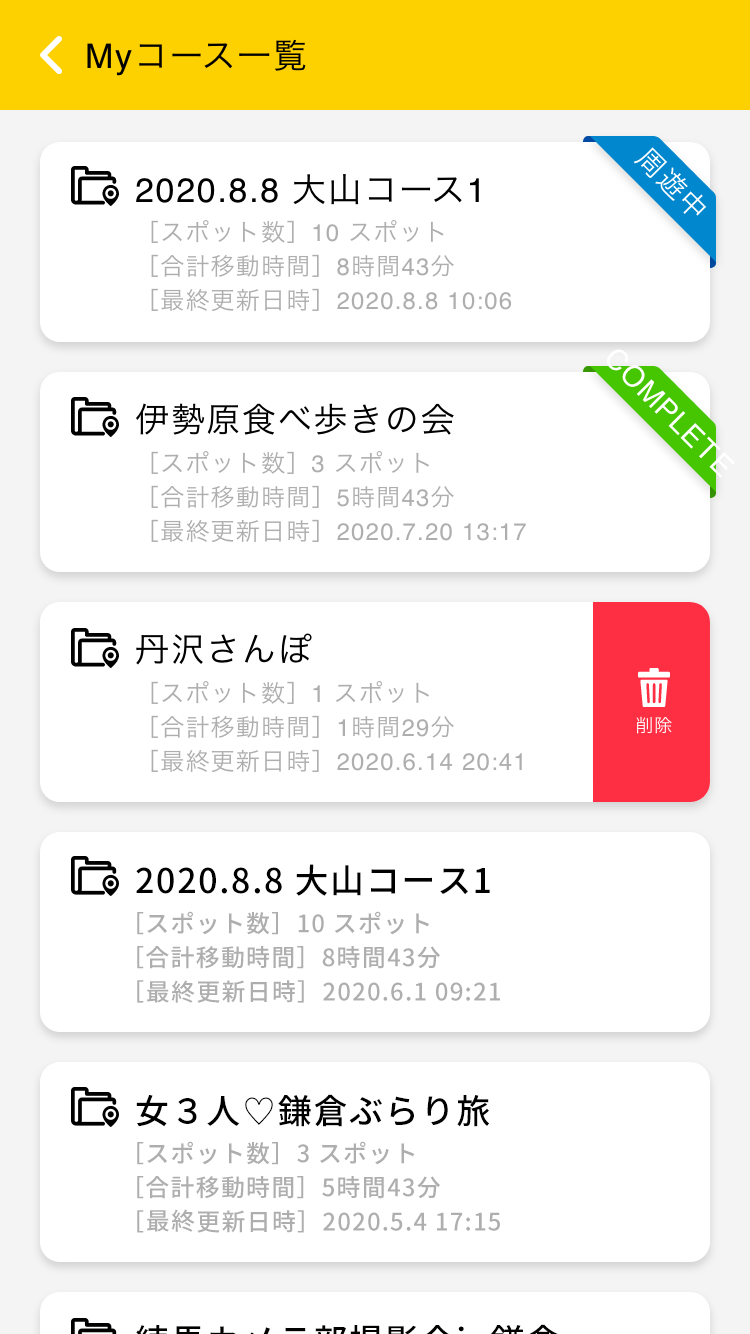Go back from Myコース一覧
750x1334 pixels.
[52, 56]
